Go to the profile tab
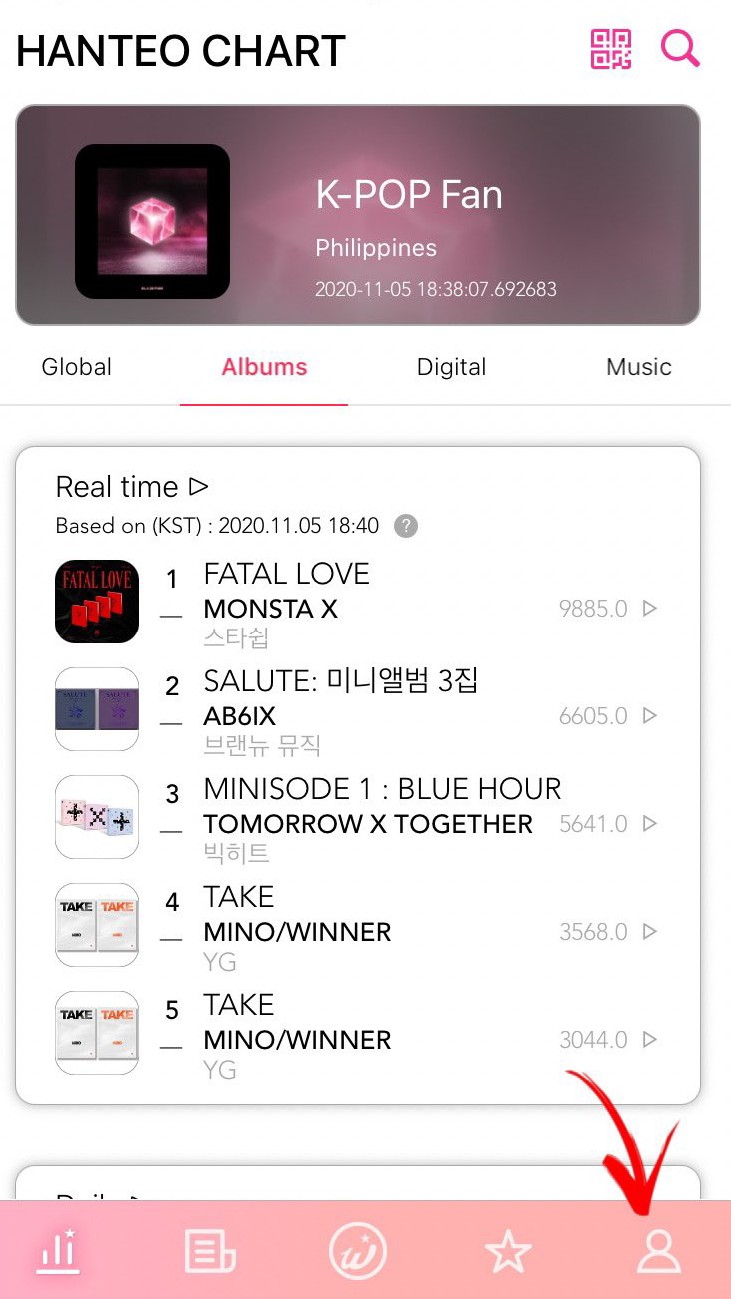Screen dimensions: 731x1299 point(658,1252)
